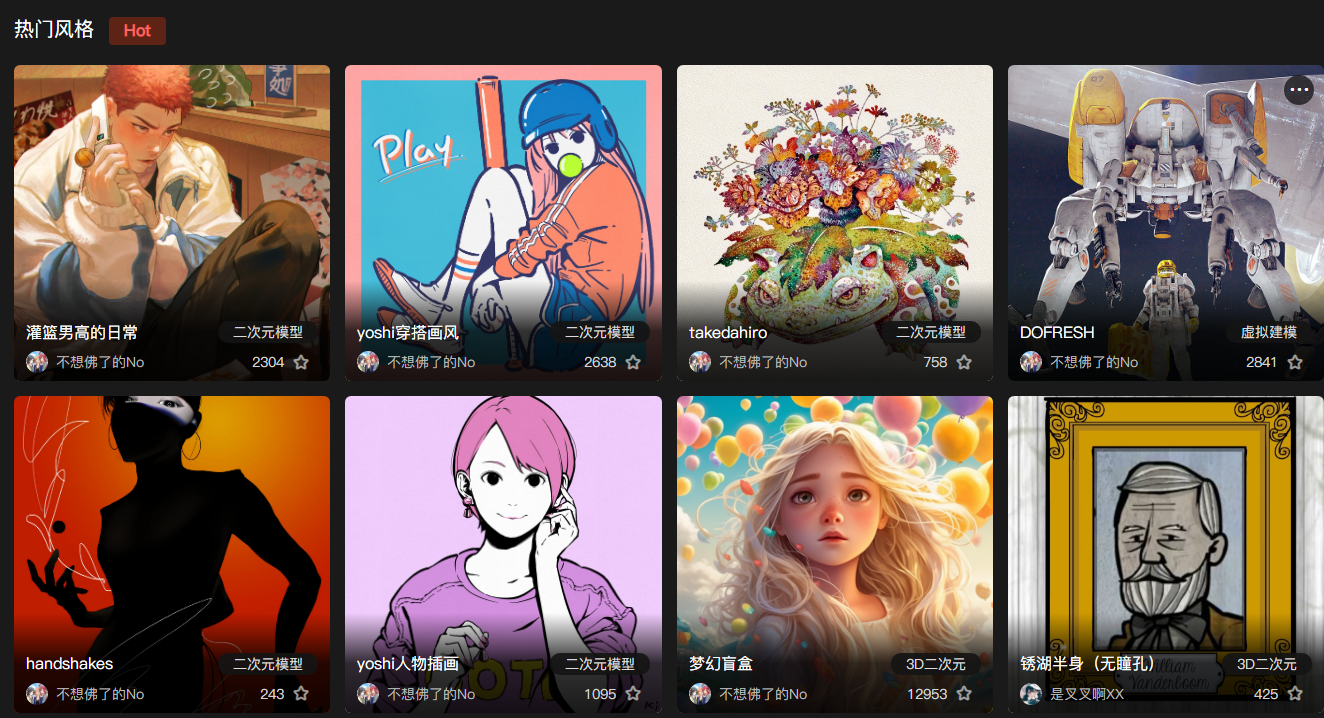
Task: Open the three-dot menu on DOFRESH card
Action: coord(1299,90)
